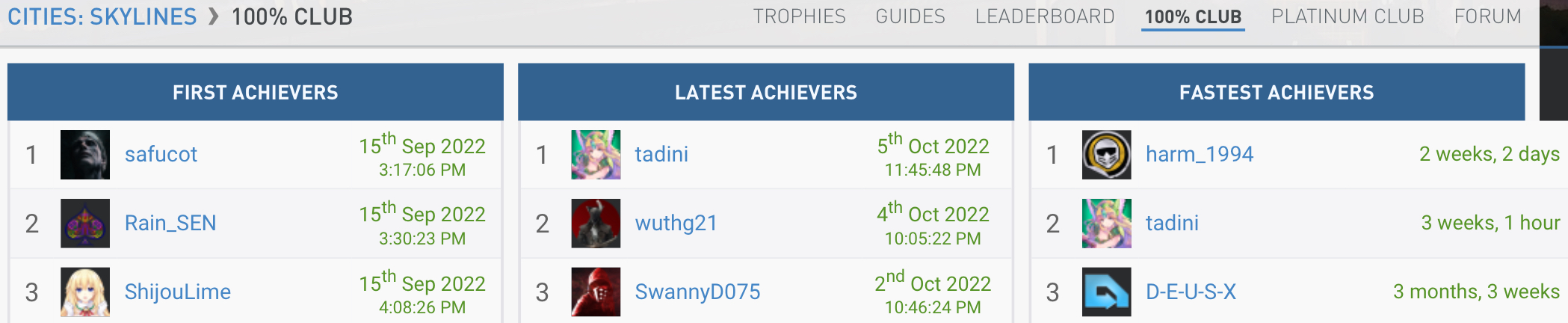View D-E-U-S-X's profile
The image size is (1568, 323).
coord(1191,292)
